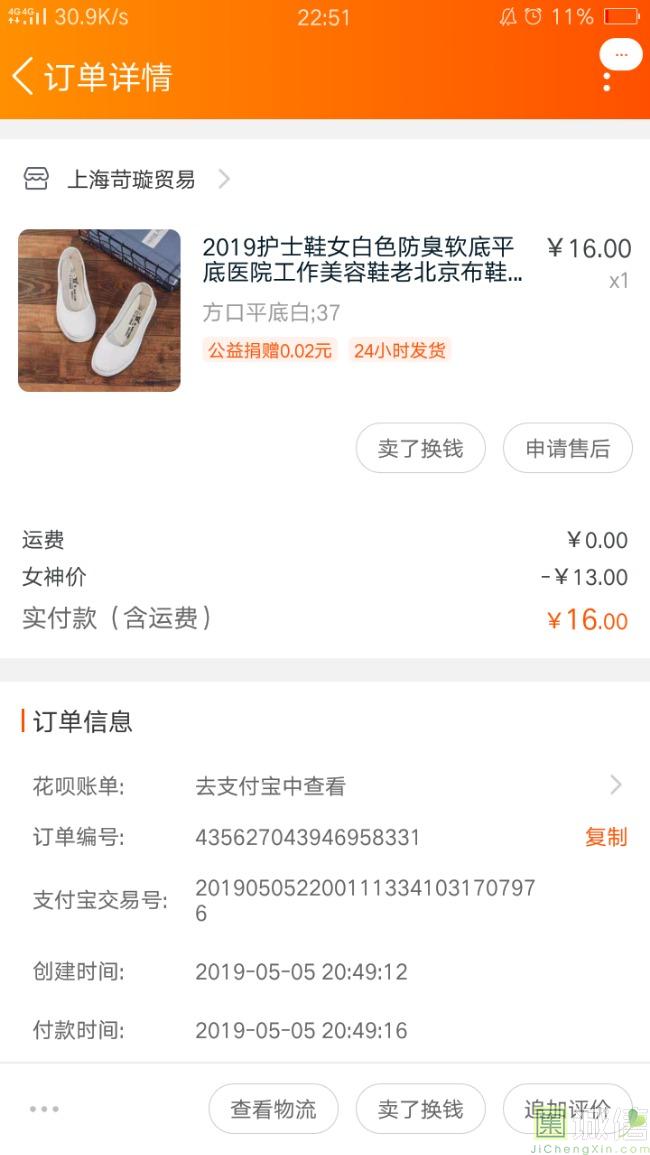This screenshot has width=650, height=1155.
Task: Tap 卖了换钱 in the bottom bar
Action: [x=421, y=1109]
